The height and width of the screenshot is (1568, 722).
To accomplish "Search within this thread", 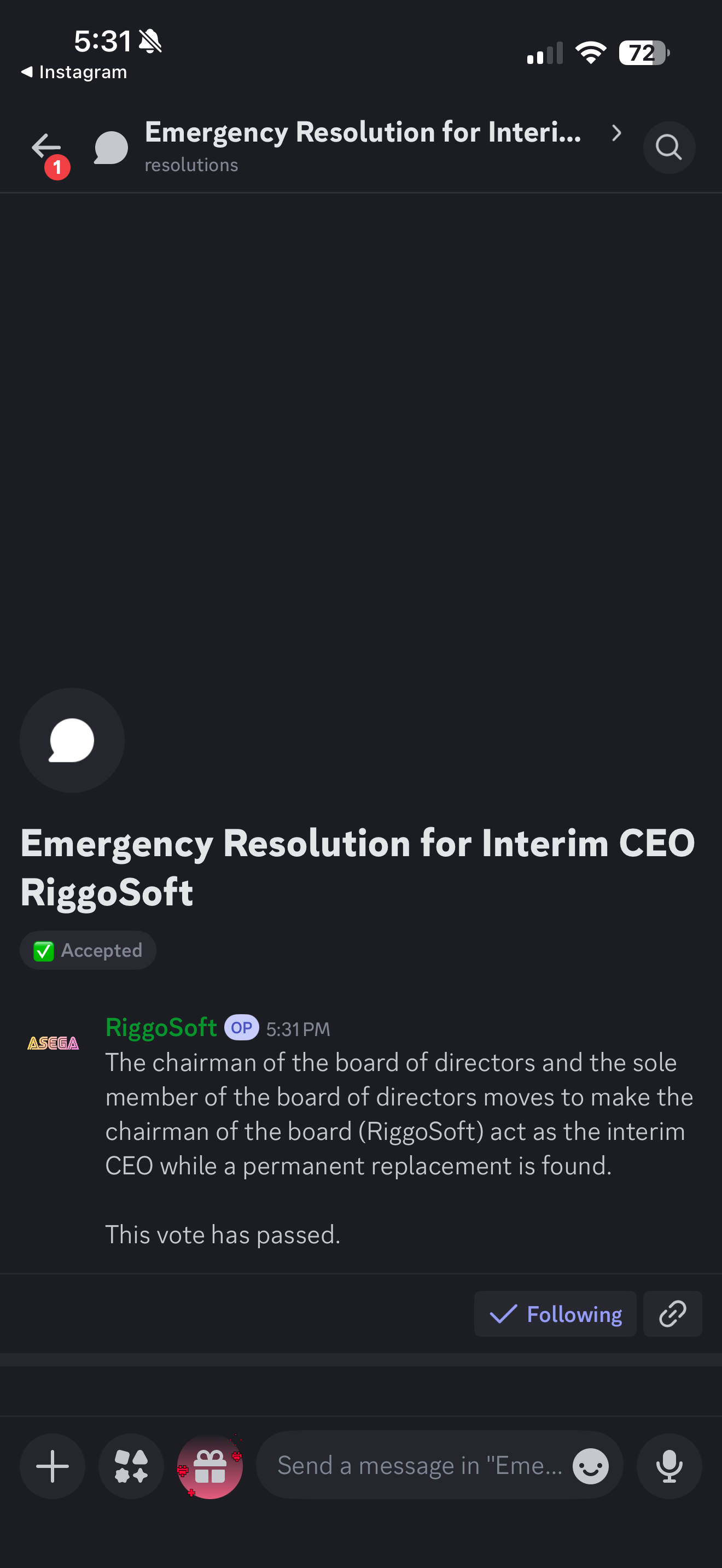I will click(668, 147).
